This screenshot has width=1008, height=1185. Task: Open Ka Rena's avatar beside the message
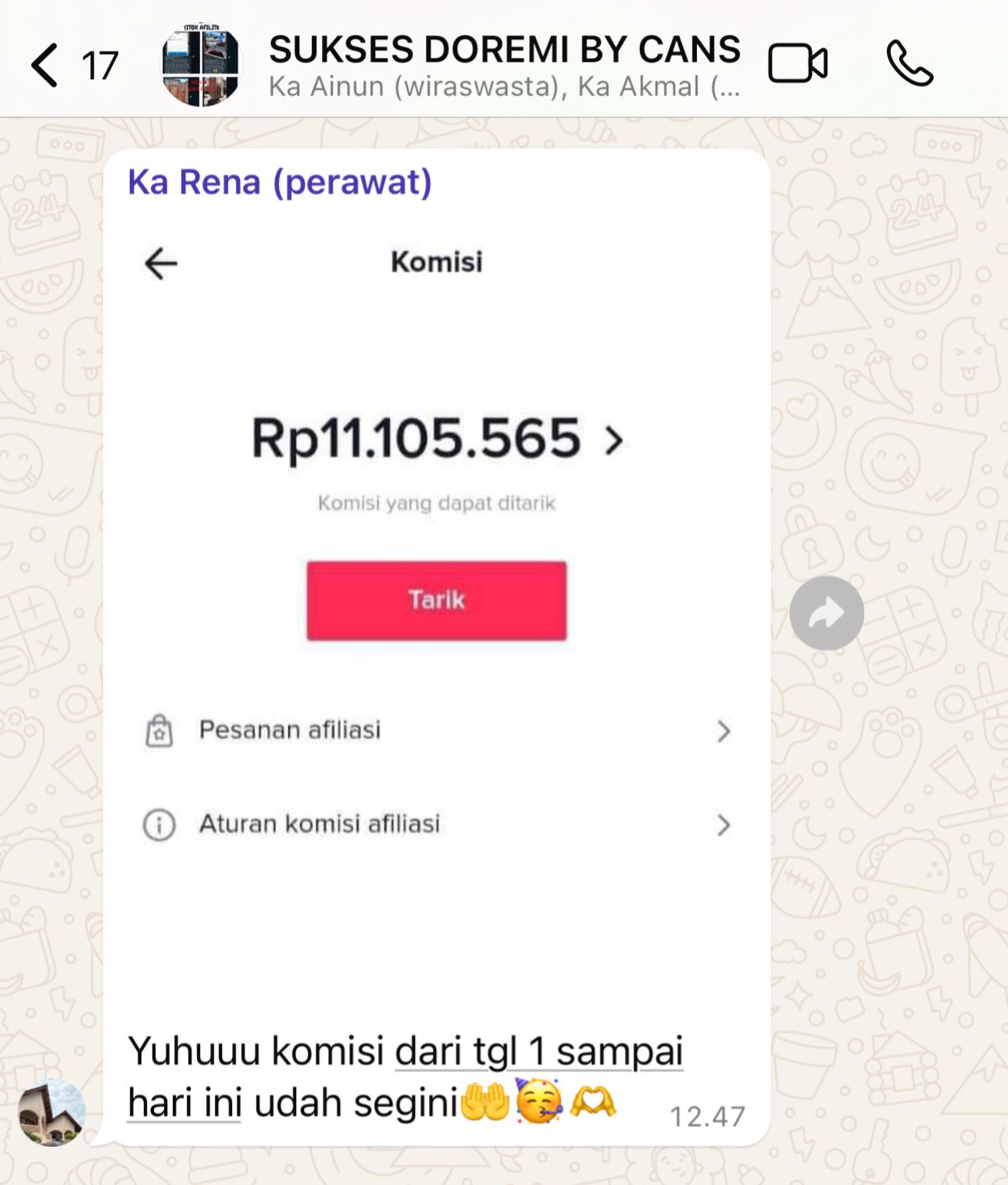(52, 1113)
